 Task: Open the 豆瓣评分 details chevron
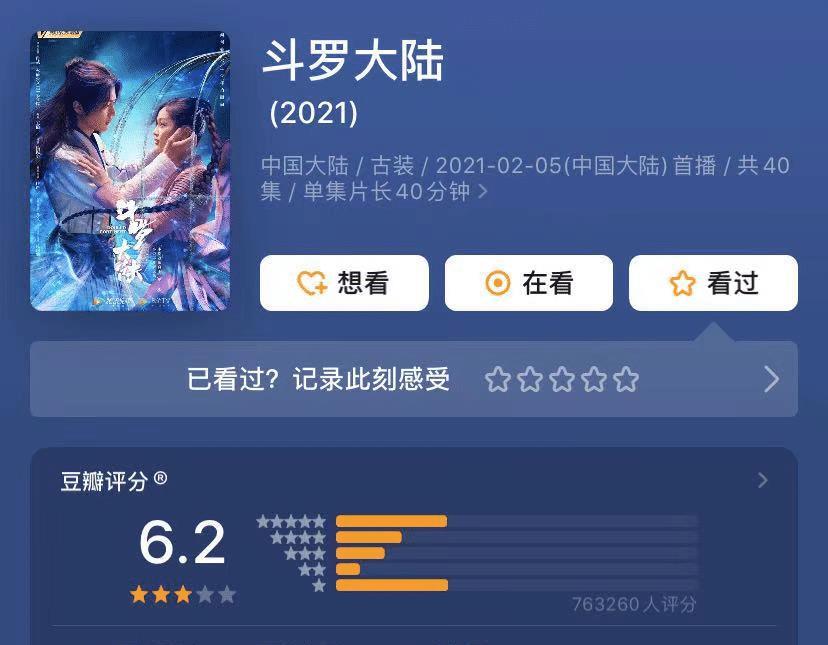764,480
